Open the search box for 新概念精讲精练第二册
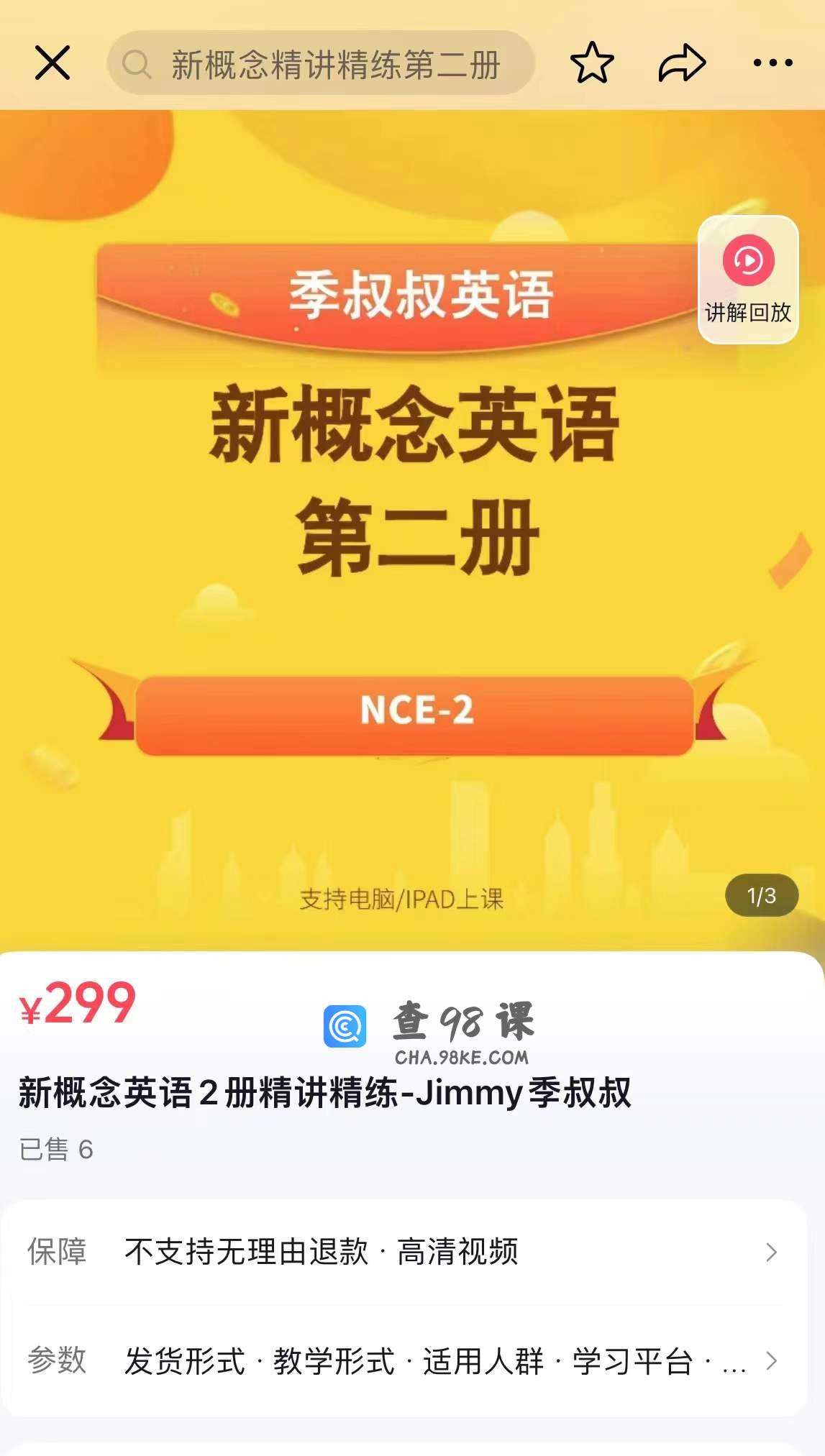This screenshot has width=825, height=1456. (x=321, y=64)
